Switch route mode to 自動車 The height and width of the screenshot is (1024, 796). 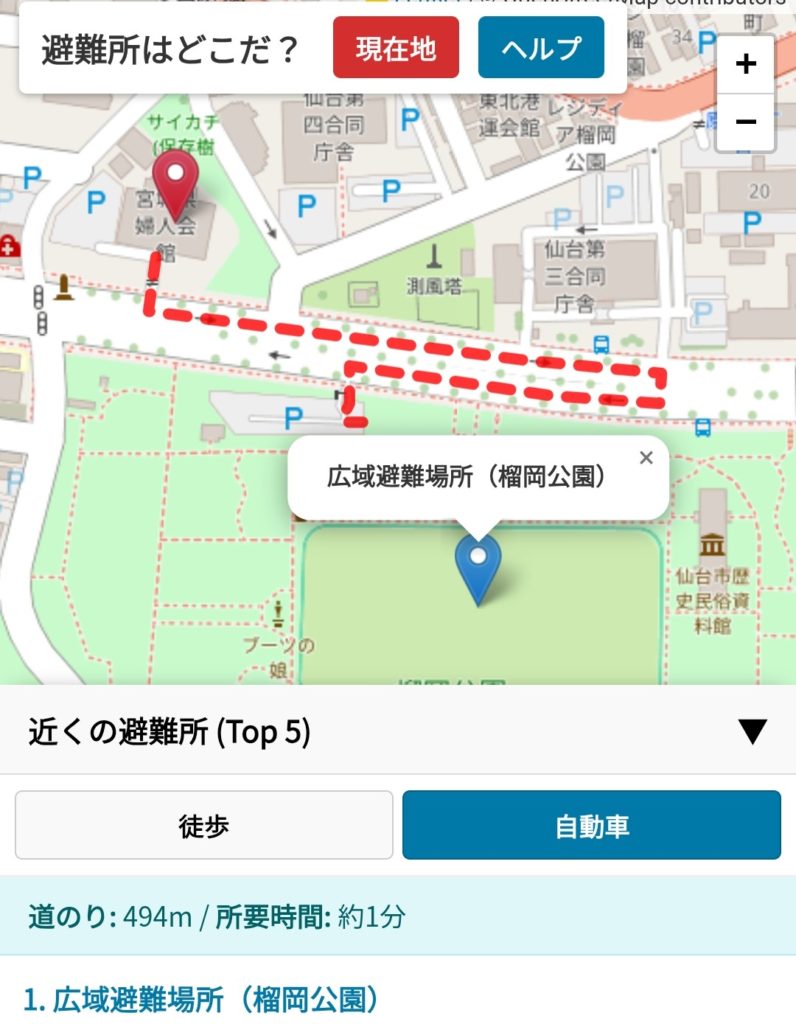pyautogui.click(x=591, y=826)
